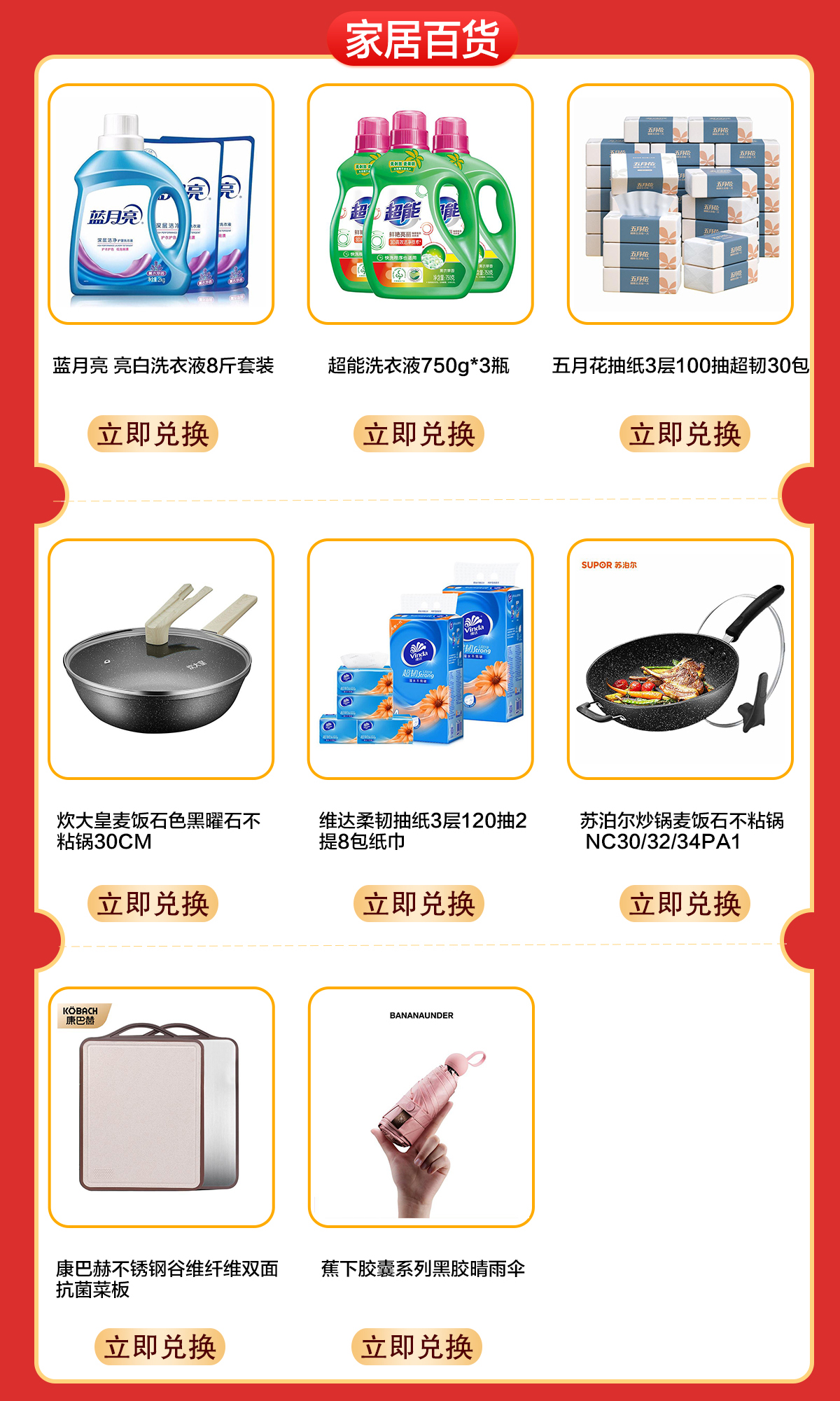The image size is (840, 1401).
Task: Redeem the 蓝月亮 亮白洗衣液8斤套装
Action: (x=153, y=434)
